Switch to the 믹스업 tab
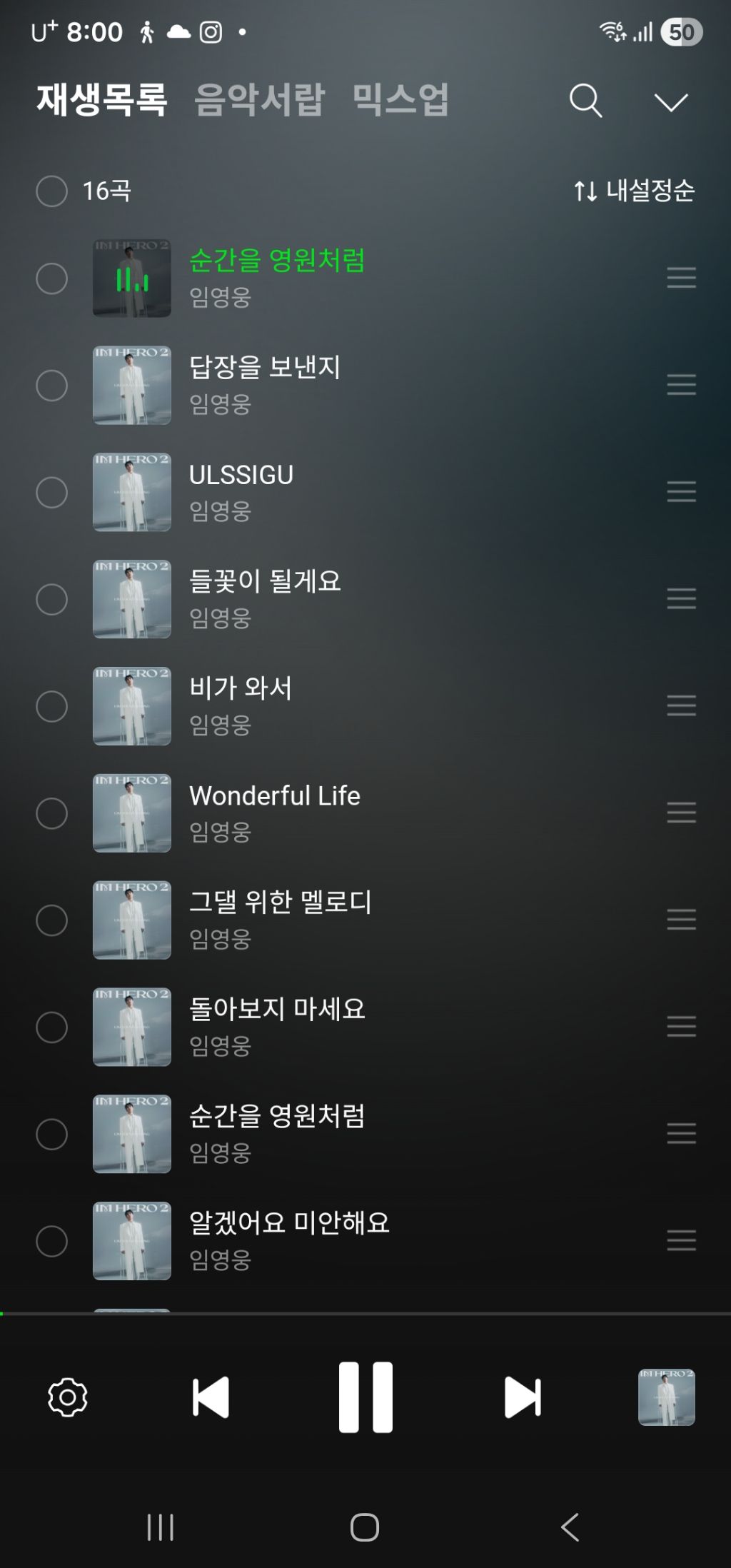This screenshot has height=1568, width=731. (x=400, y=99)
